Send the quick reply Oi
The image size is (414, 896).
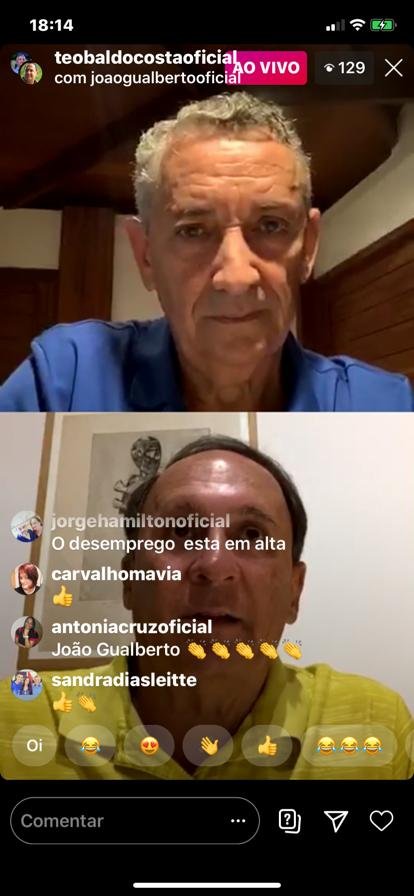pos(34,746)
